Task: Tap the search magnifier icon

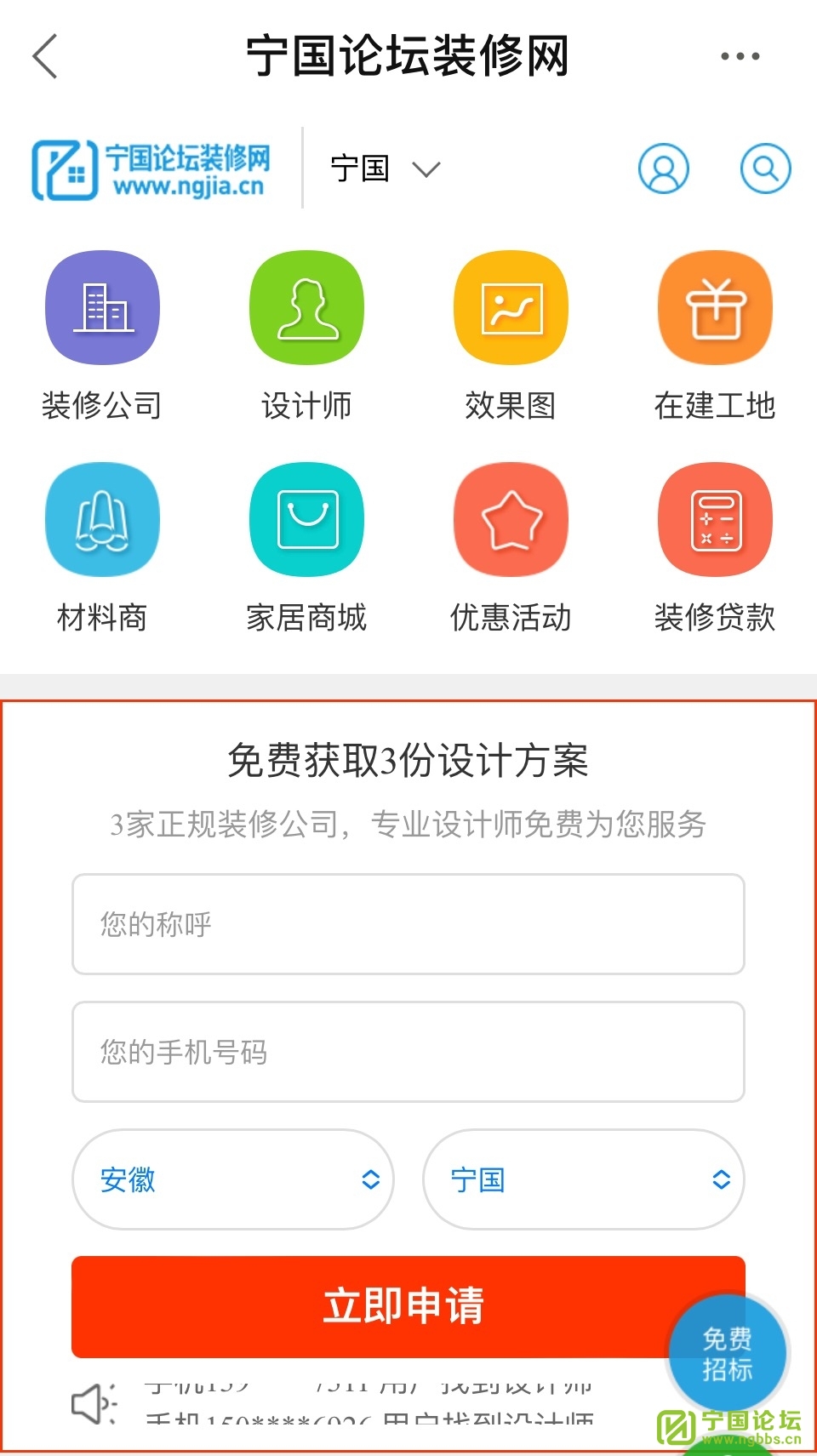Action: (x=765, y=168)
